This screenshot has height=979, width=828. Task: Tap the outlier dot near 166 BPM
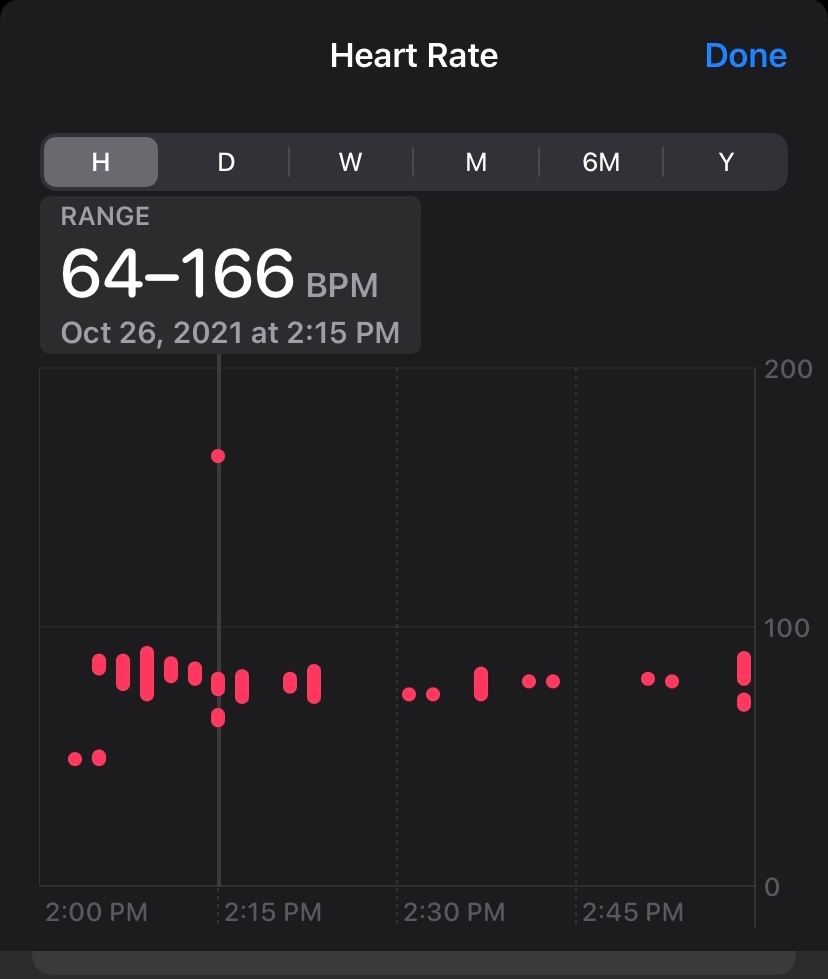[219, 456]
